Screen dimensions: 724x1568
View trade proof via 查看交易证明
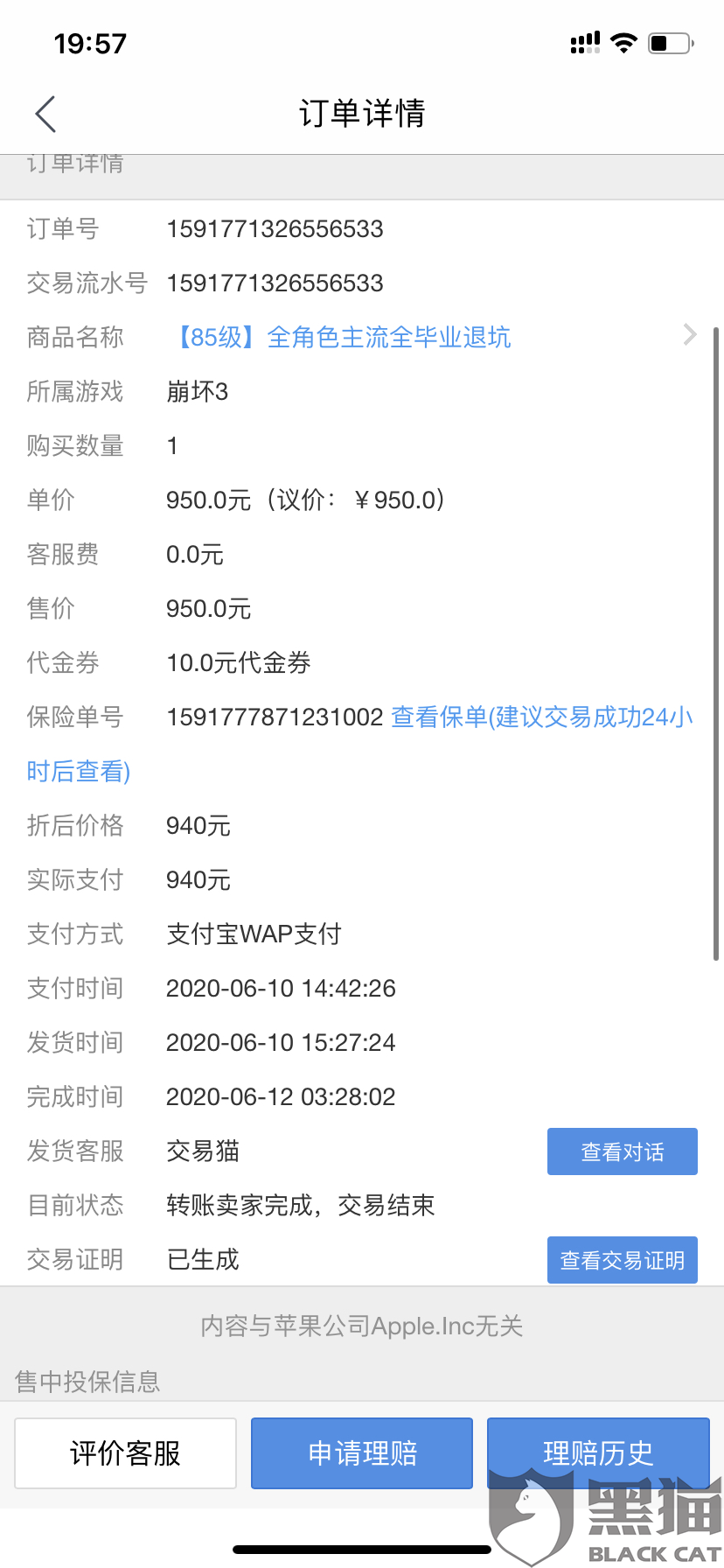click(x=623, y=1260)
